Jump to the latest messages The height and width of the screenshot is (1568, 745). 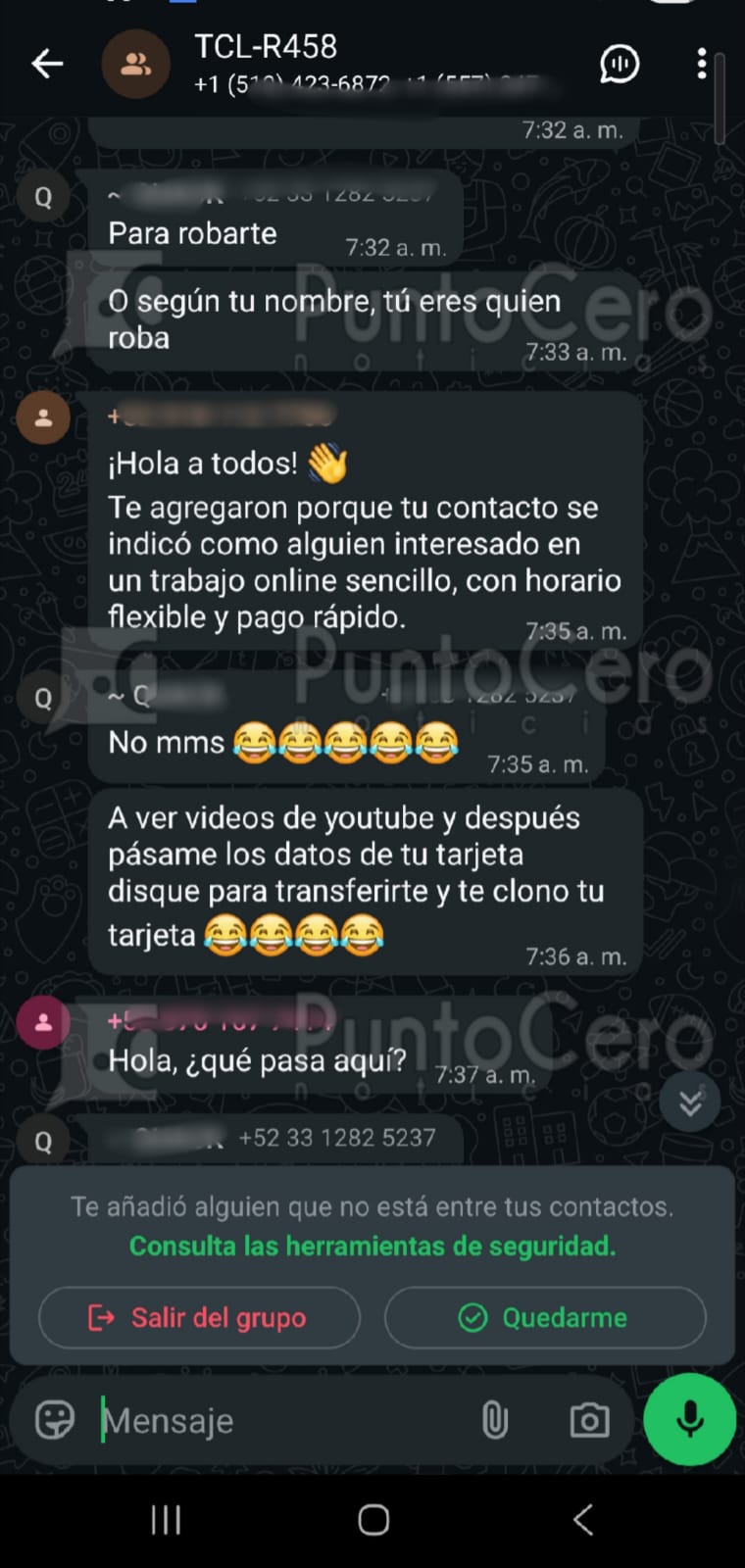[690, 1102]
